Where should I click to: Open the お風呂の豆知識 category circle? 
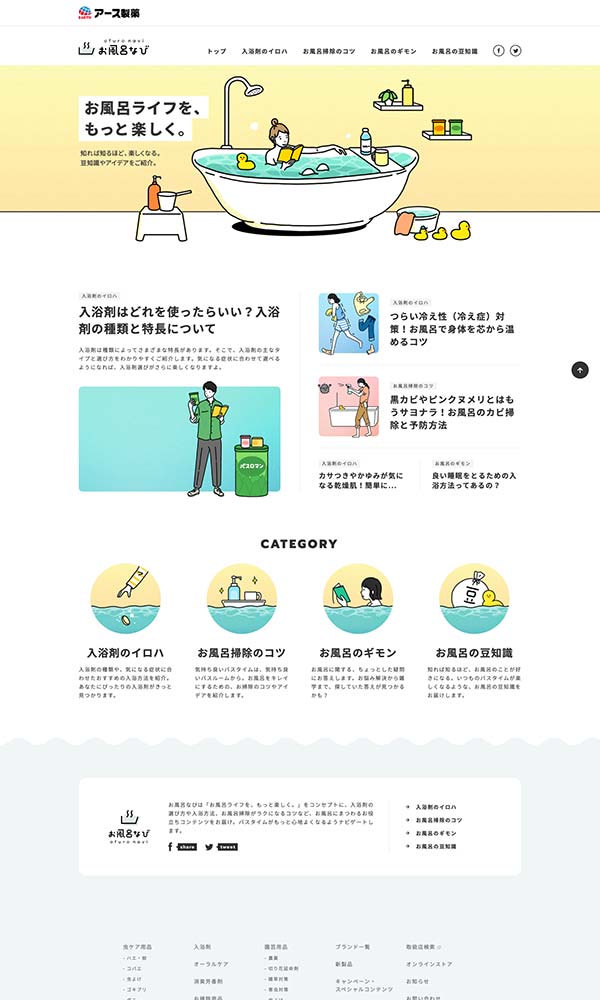click(475, 599)
